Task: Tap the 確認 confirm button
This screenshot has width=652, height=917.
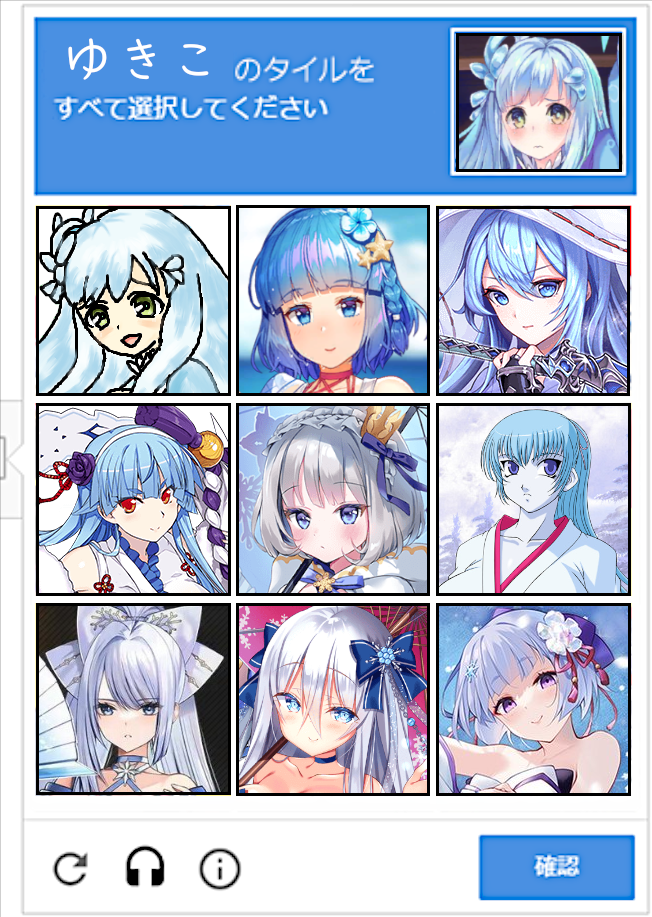Action: (x=556, y=866)
